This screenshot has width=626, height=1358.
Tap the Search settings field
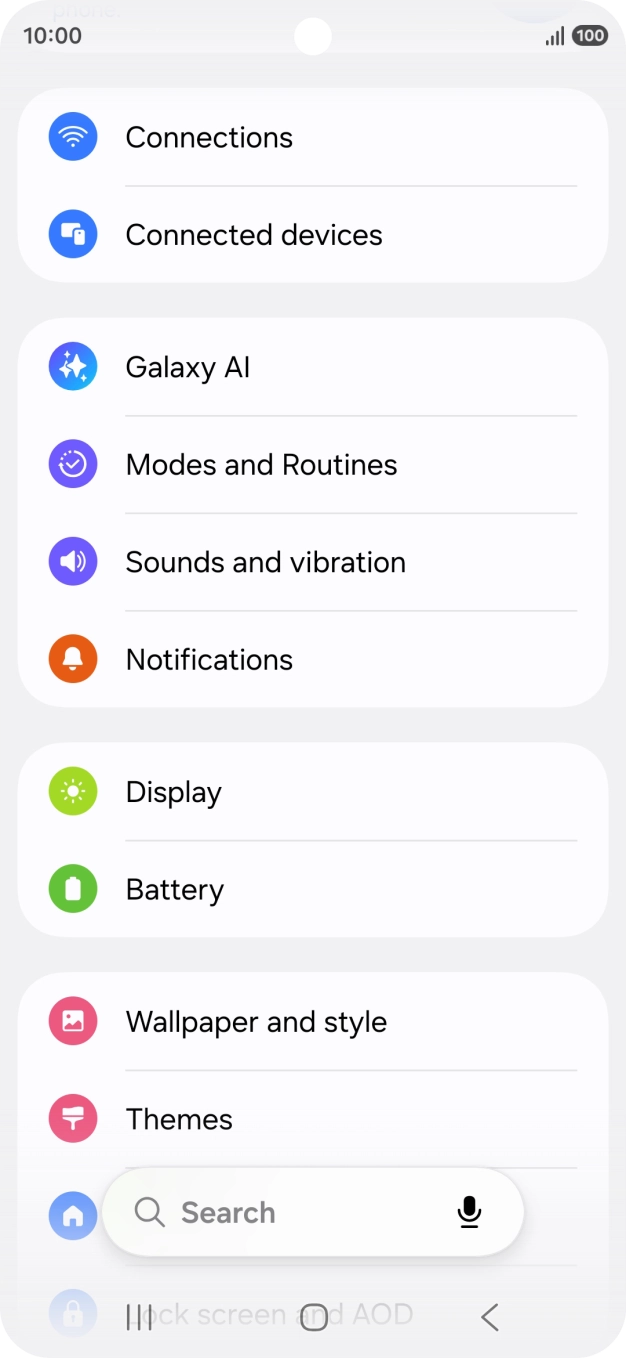point(290,1212)
